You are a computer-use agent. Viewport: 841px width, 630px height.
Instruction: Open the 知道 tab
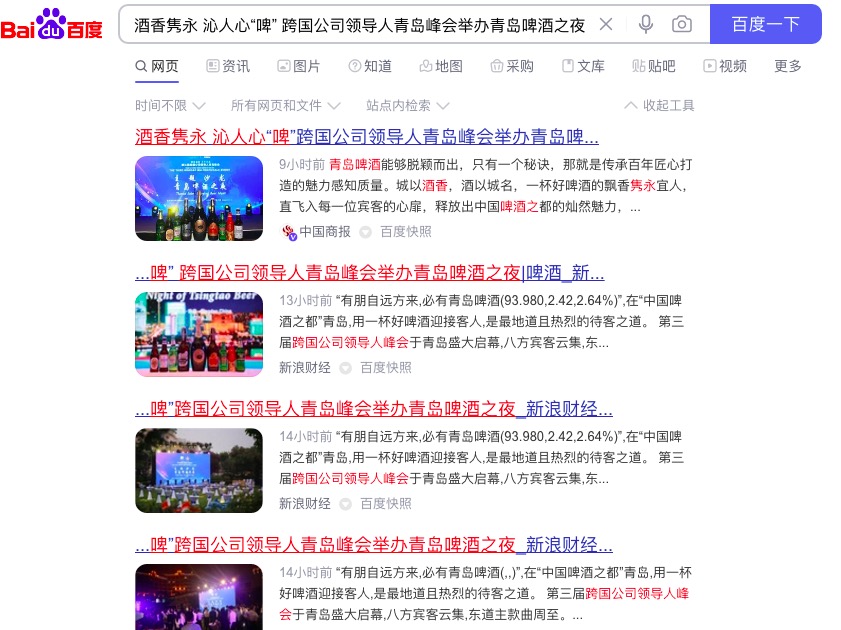pos(370,66)
